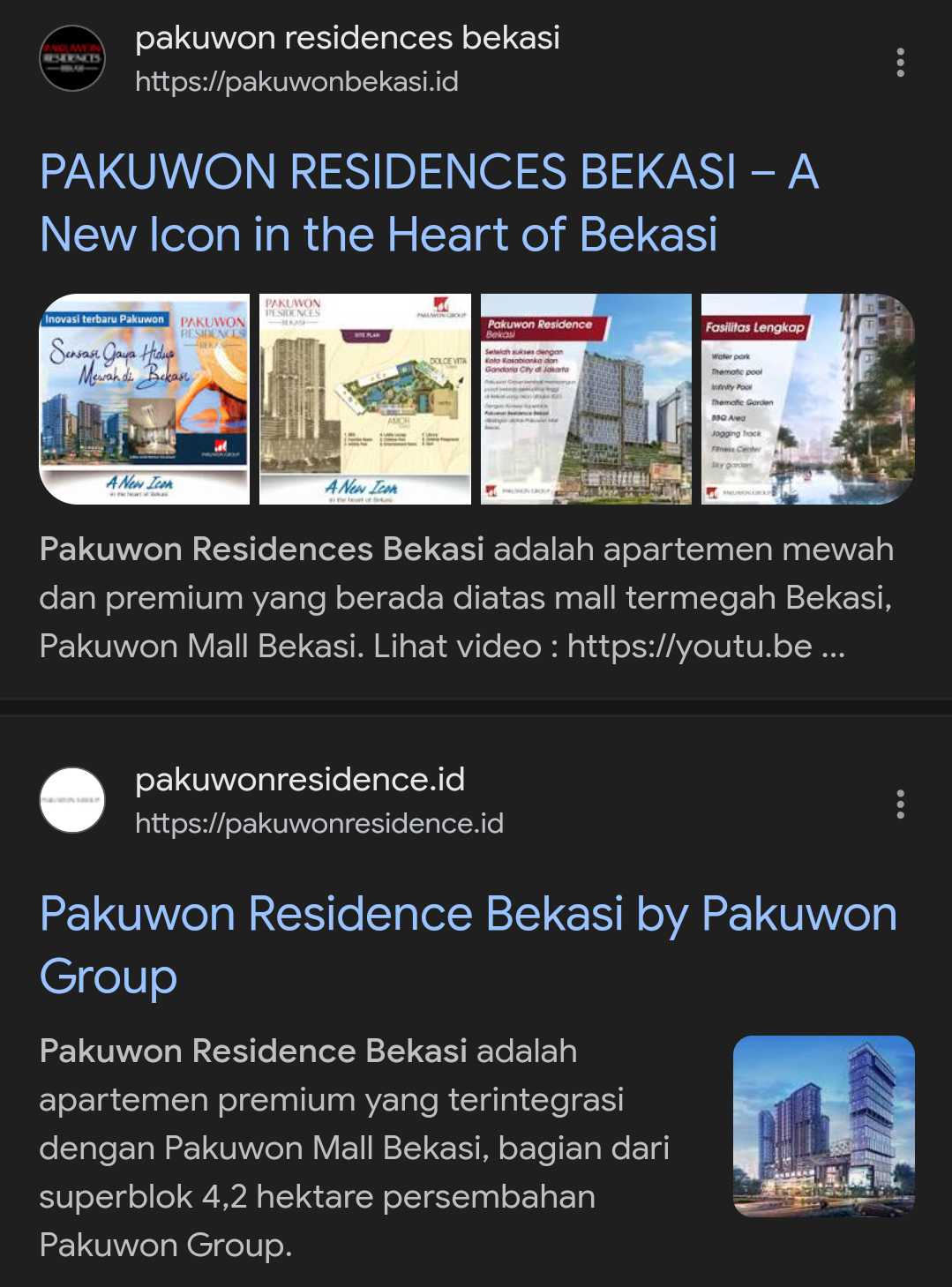The height and width of the screenshot is (1287, 952).
Task: View the Fasilitas Lengkap image thumbnail
Action: point(807,399)
